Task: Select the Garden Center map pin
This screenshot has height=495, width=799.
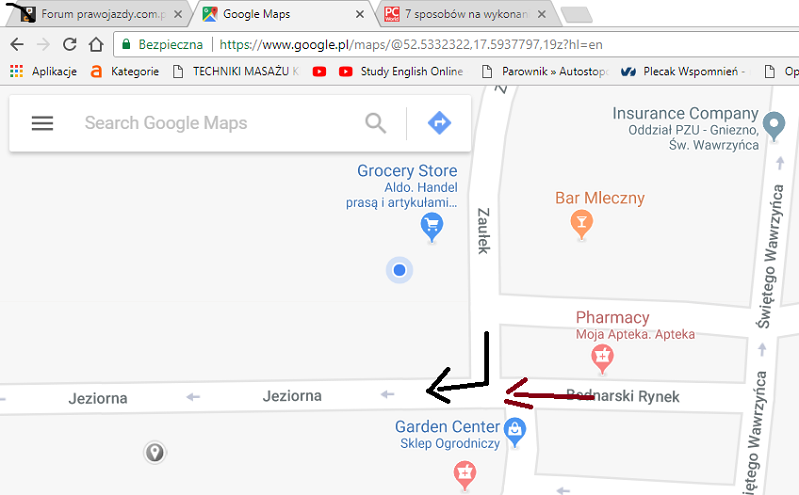Action: coord(515,432)
